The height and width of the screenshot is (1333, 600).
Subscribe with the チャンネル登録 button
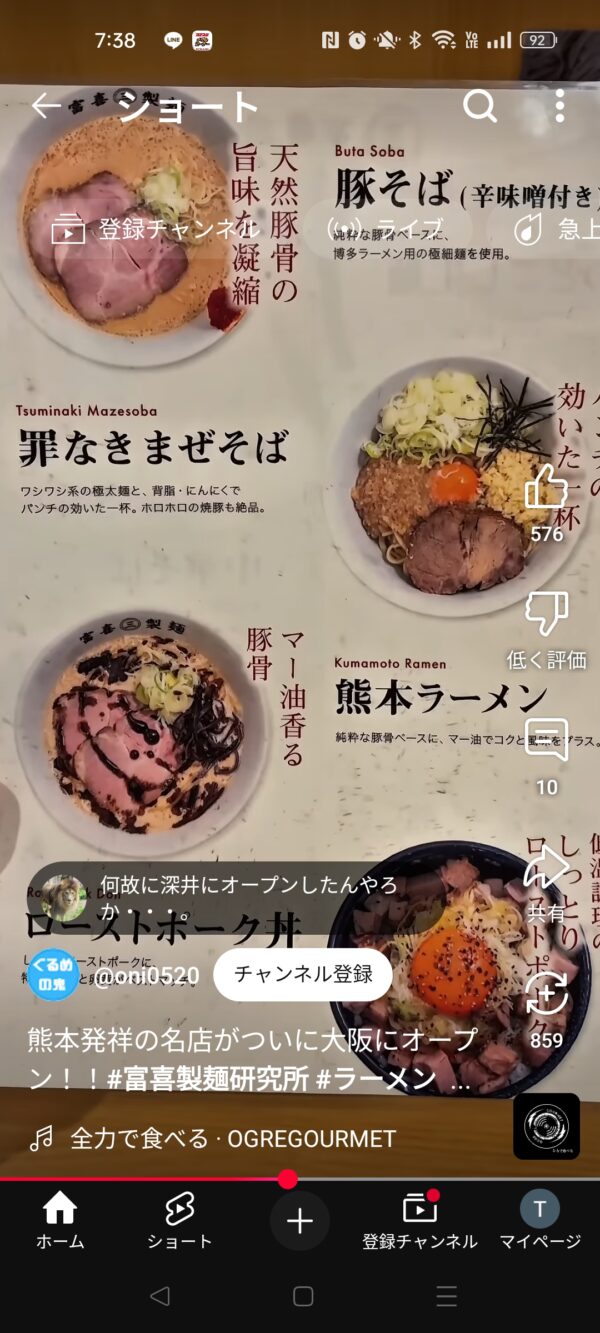coord(303,974)
